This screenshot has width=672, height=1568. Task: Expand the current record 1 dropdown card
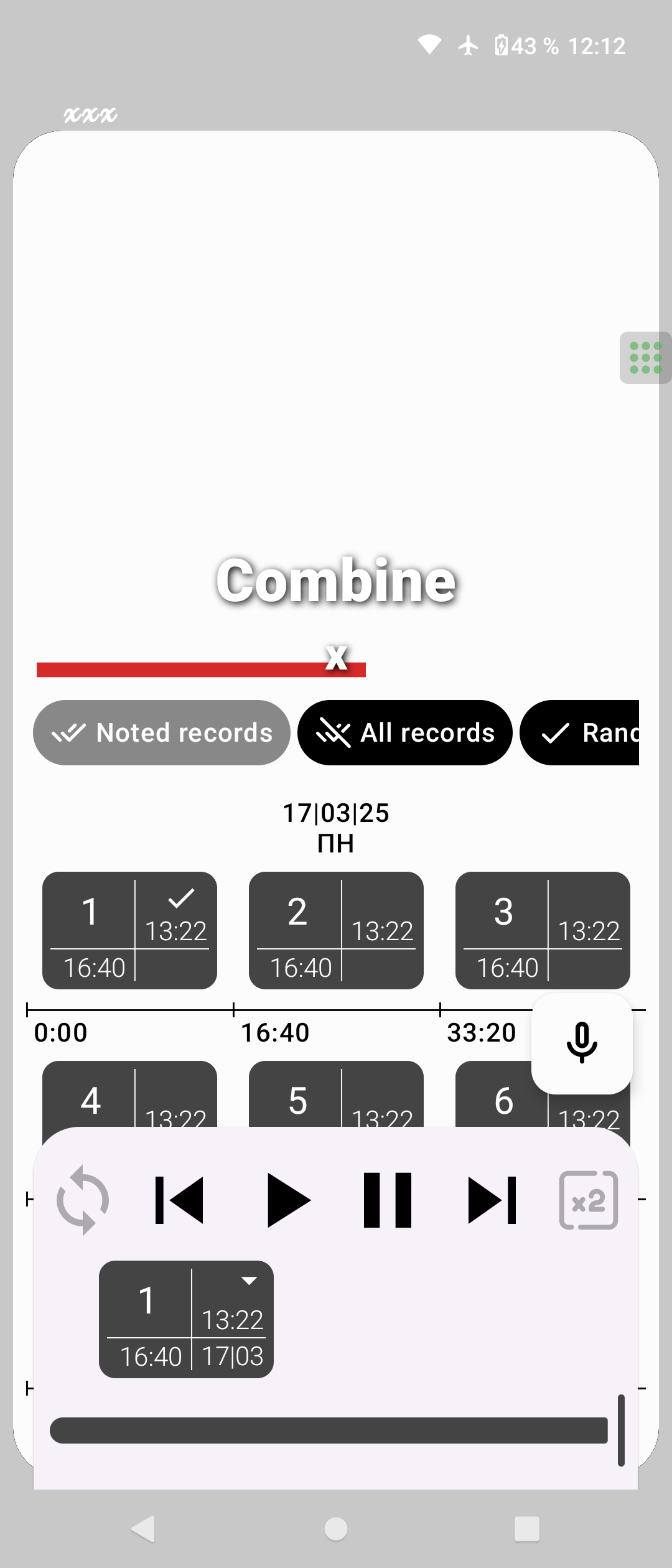(x=186, y=1319)
